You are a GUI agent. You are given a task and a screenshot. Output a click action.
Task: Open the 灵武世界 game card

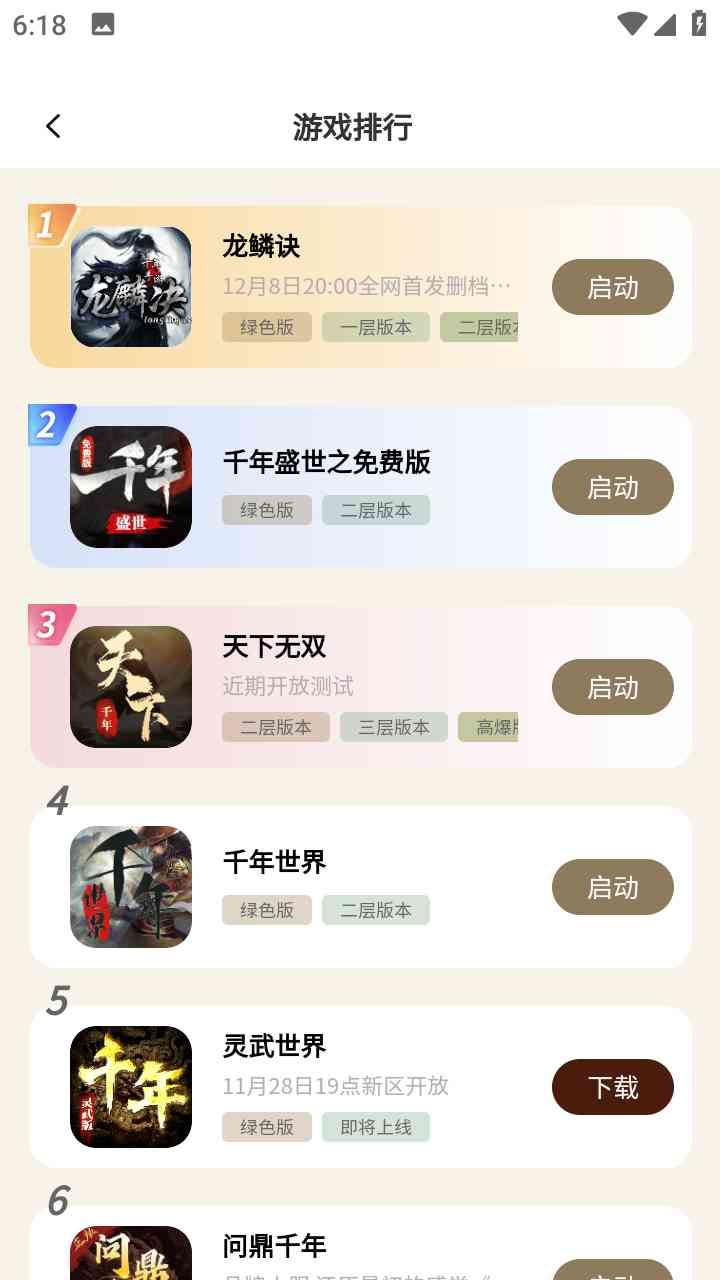[274, 1046]
